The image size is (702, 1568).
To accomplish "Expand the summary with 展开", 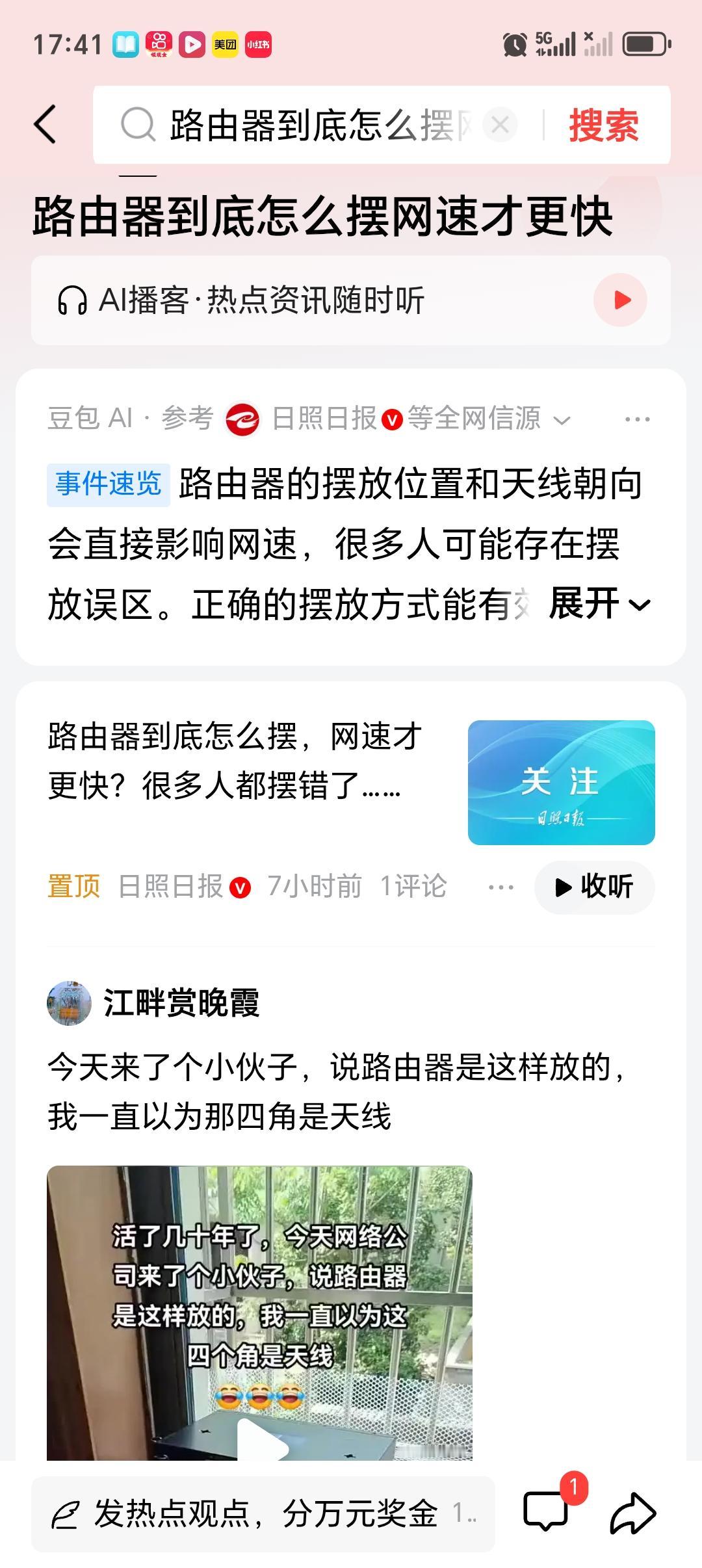I will click(582, 605).
